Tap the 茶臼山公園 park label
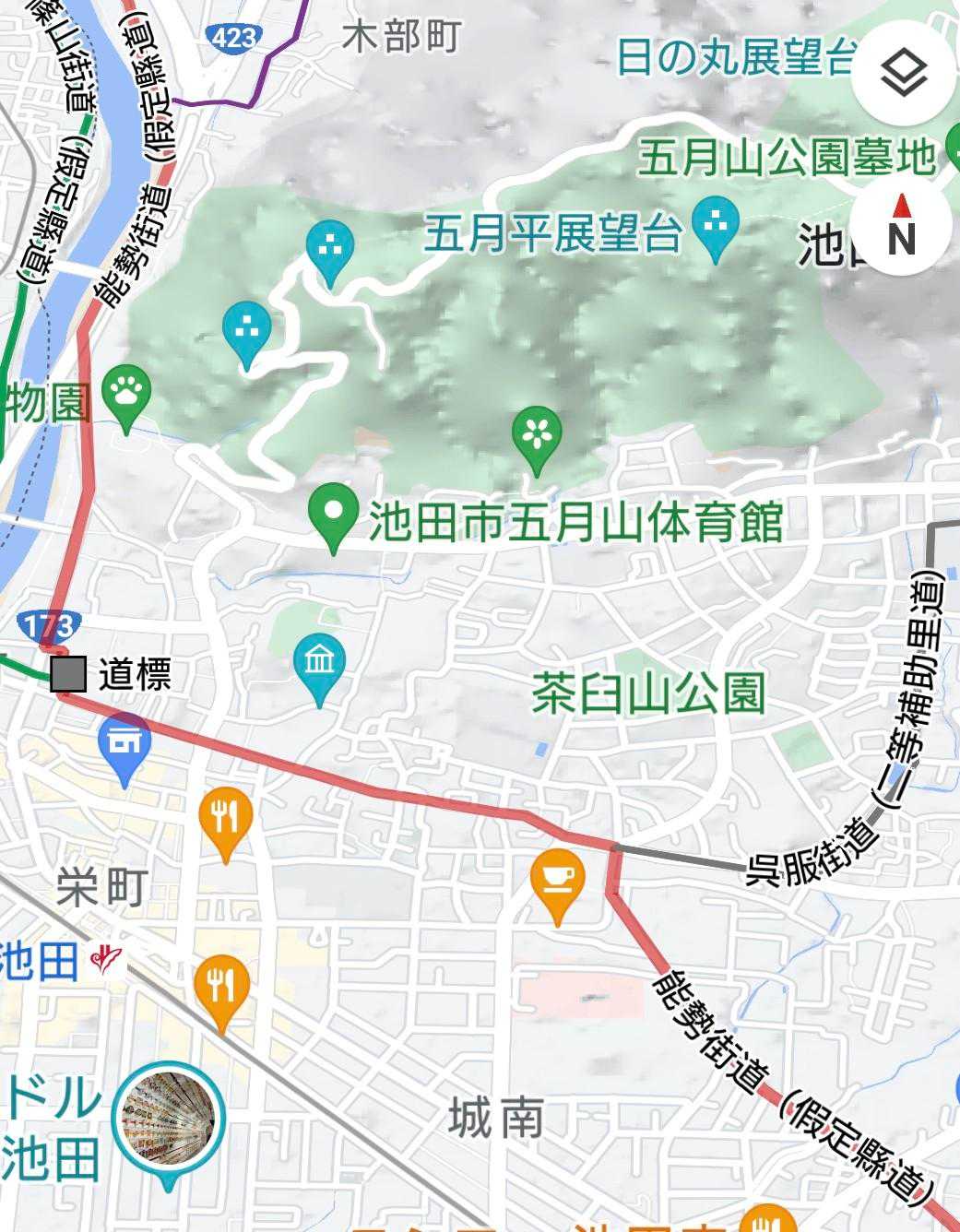960x1232 pixels. [x=648, y=693]
